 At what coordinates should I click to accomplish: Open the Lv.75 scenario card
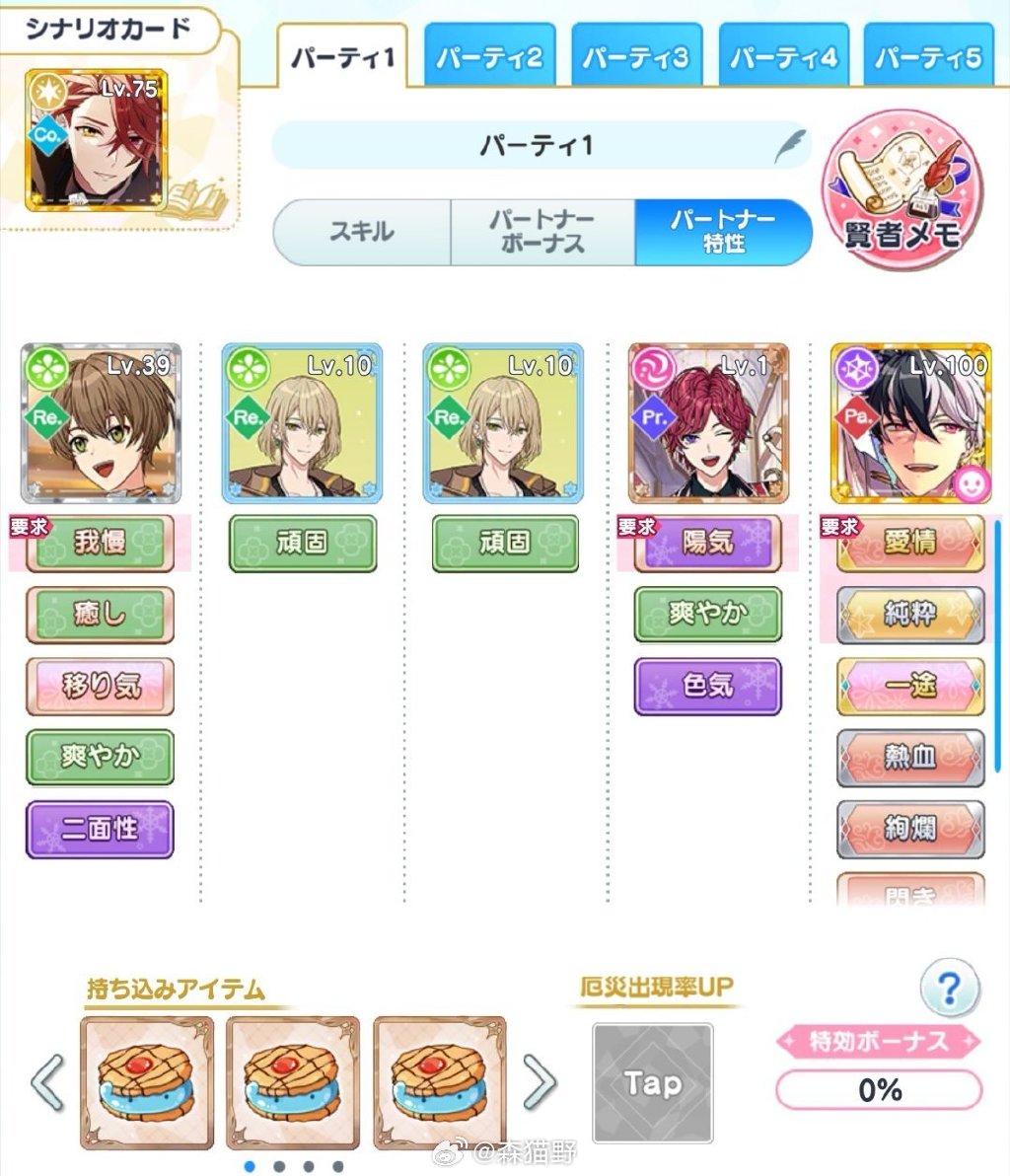tap(97, 140)
